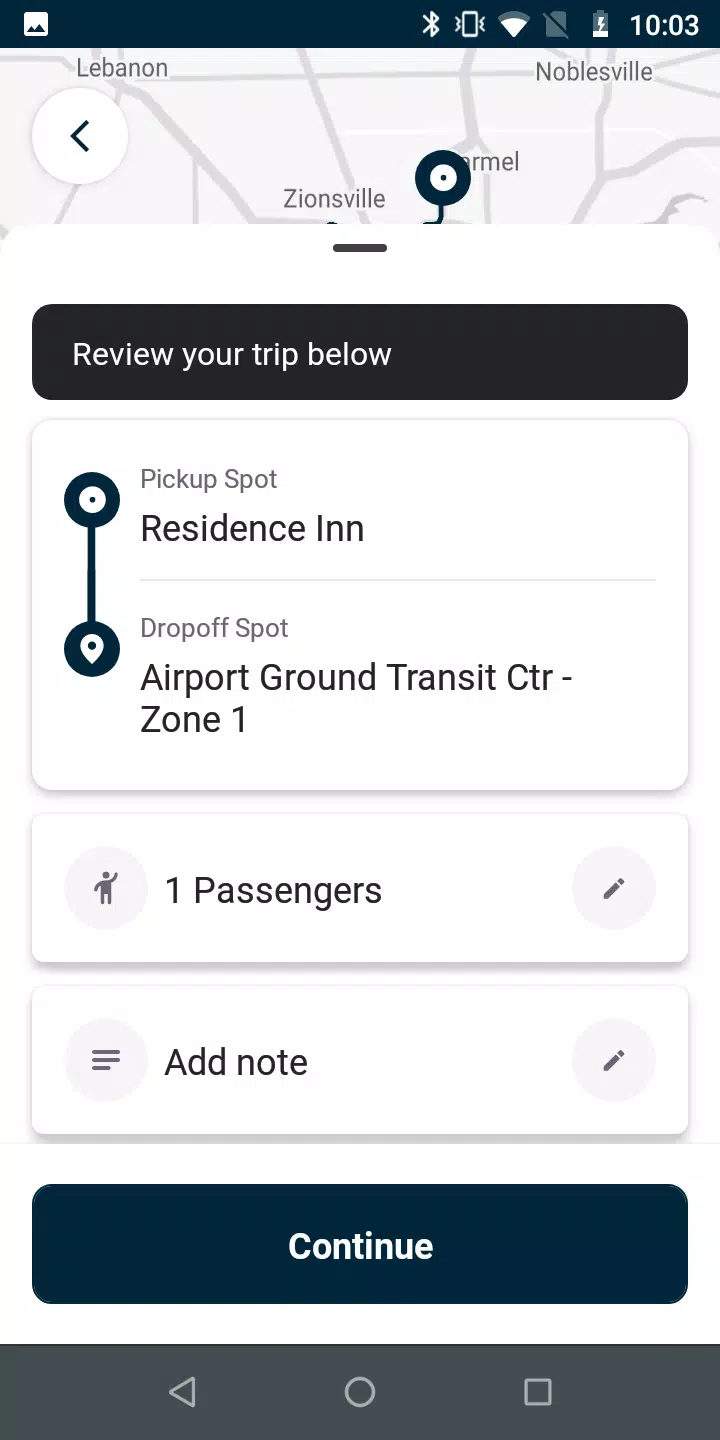Change the Residence Inn pickup spot
The height and width of the screenshot is (1440, 720).
252,527
